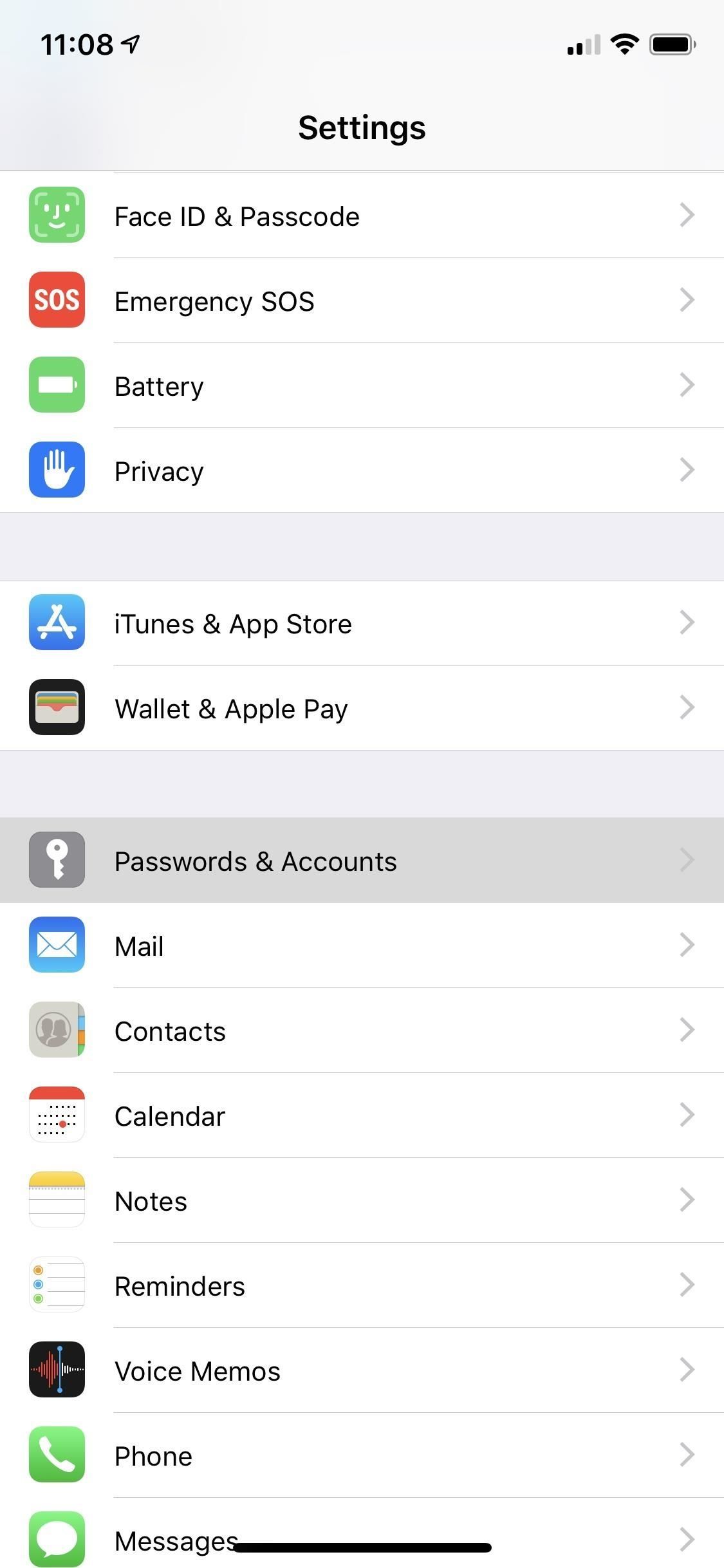This screenshot has width=724, height=1568.
Task: Open the Notes settings row
Action: [x=362, y=1200]
